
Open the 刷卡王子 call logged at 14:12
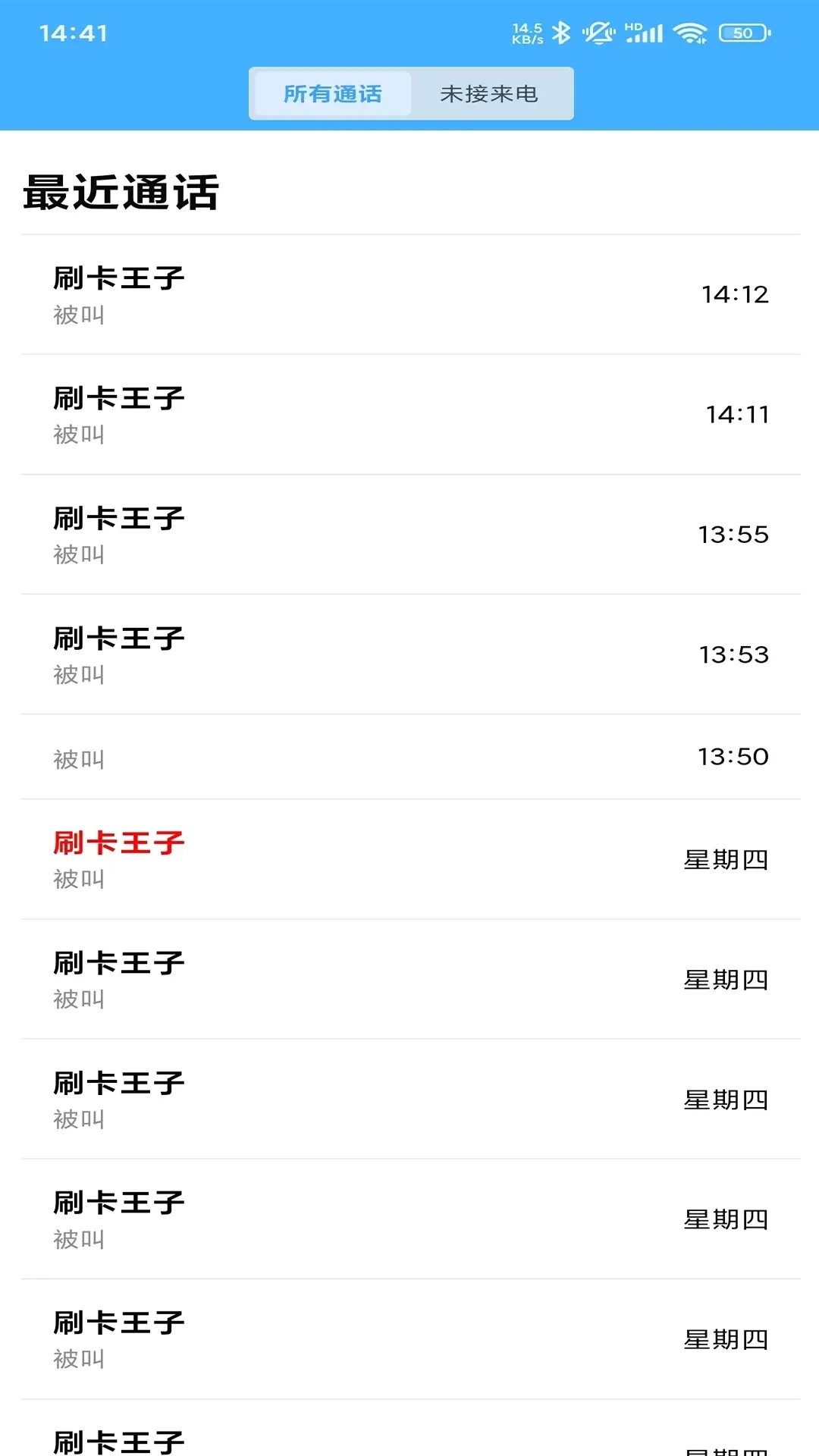point(409,296)
